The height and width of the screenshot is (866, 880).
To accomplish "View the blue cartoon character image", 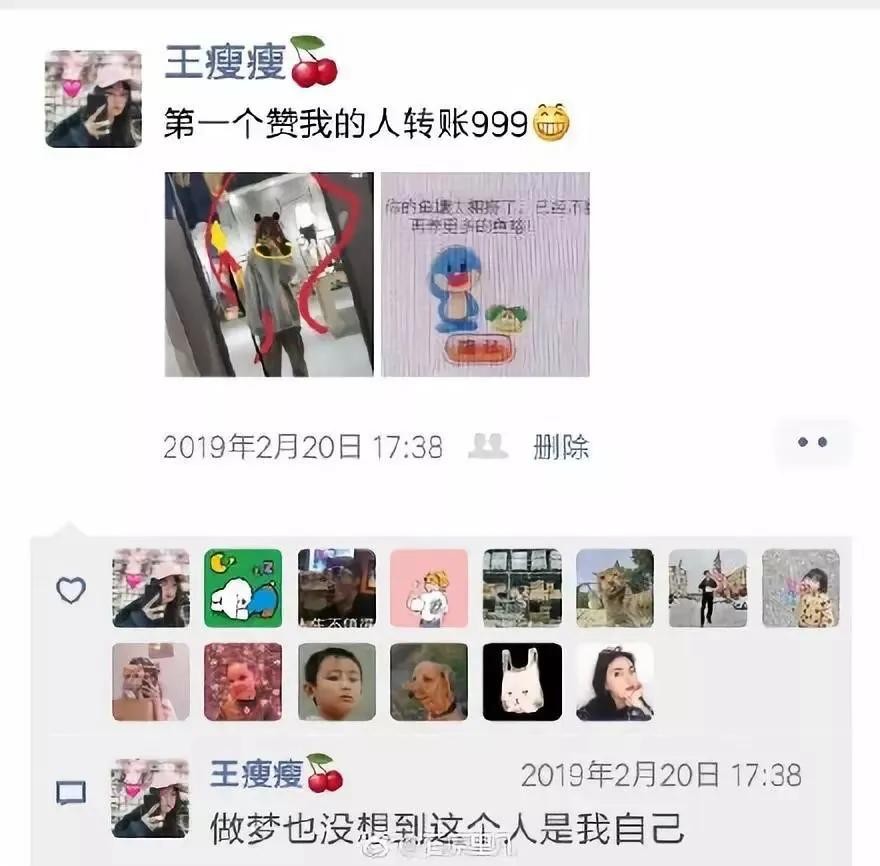I will click(485, 274).
